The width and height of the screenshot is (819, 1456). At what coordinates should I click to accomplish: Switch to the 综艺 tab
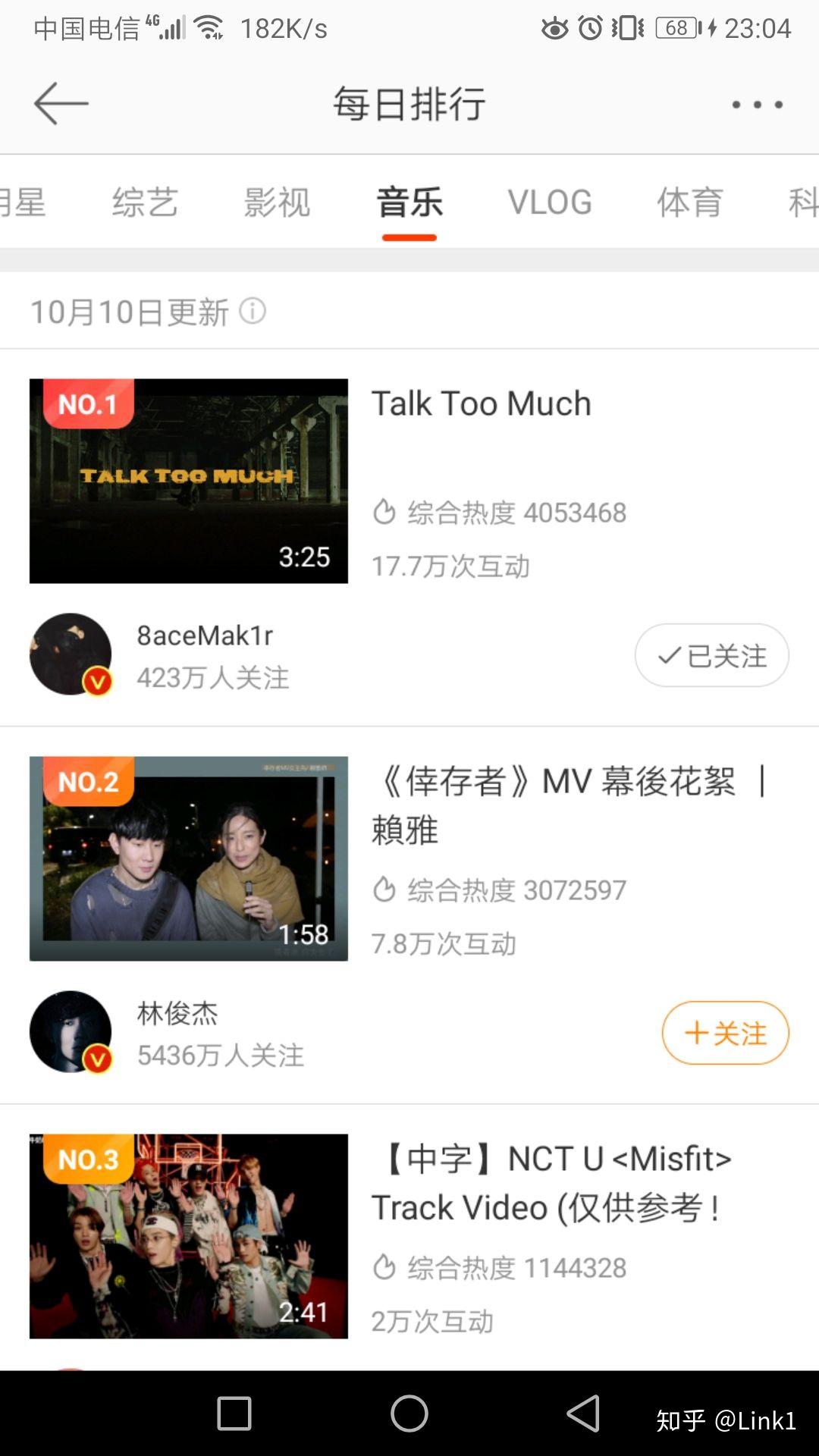point(145,202)
